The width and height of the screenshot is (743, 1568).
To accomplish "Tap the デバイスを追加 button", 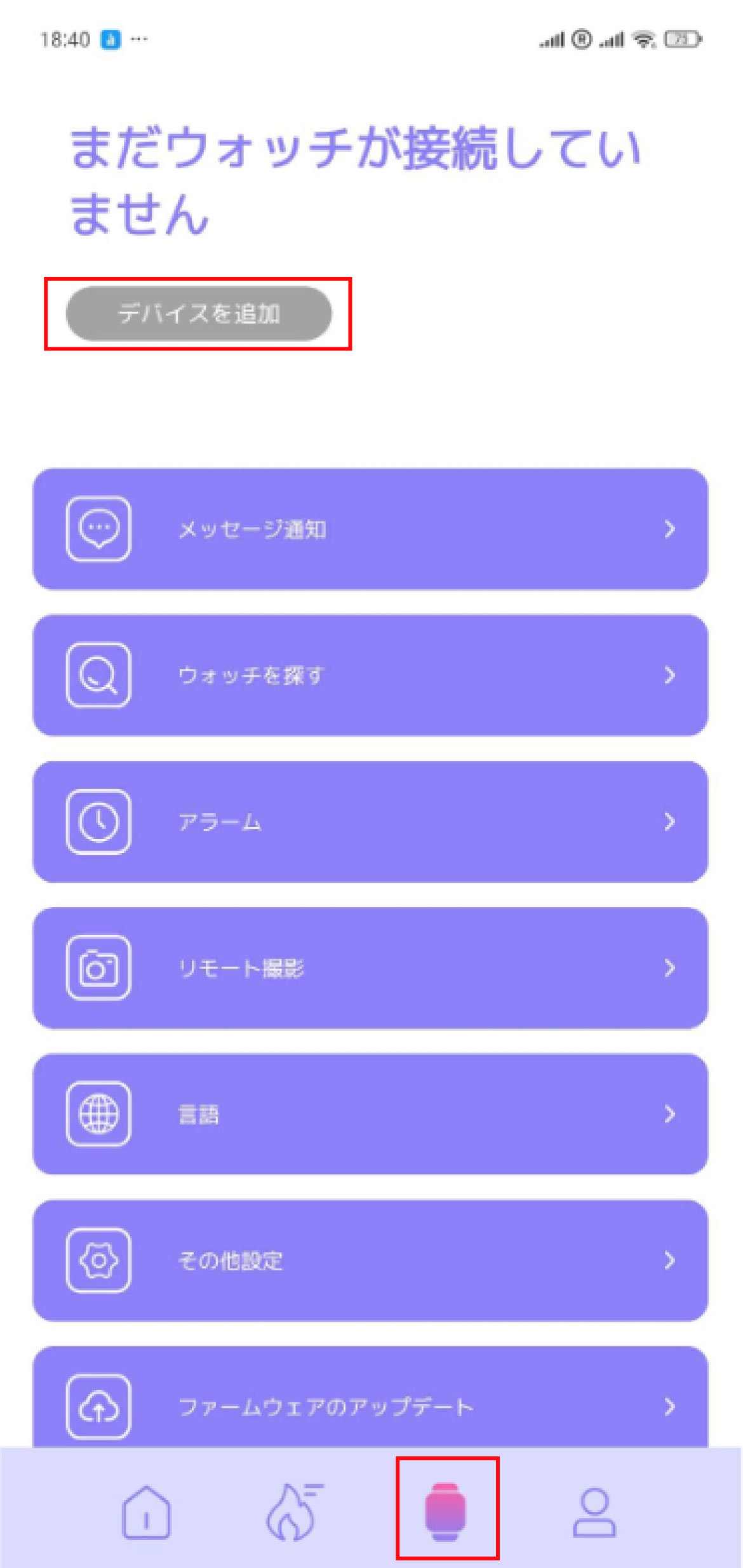I will [198, 314].
